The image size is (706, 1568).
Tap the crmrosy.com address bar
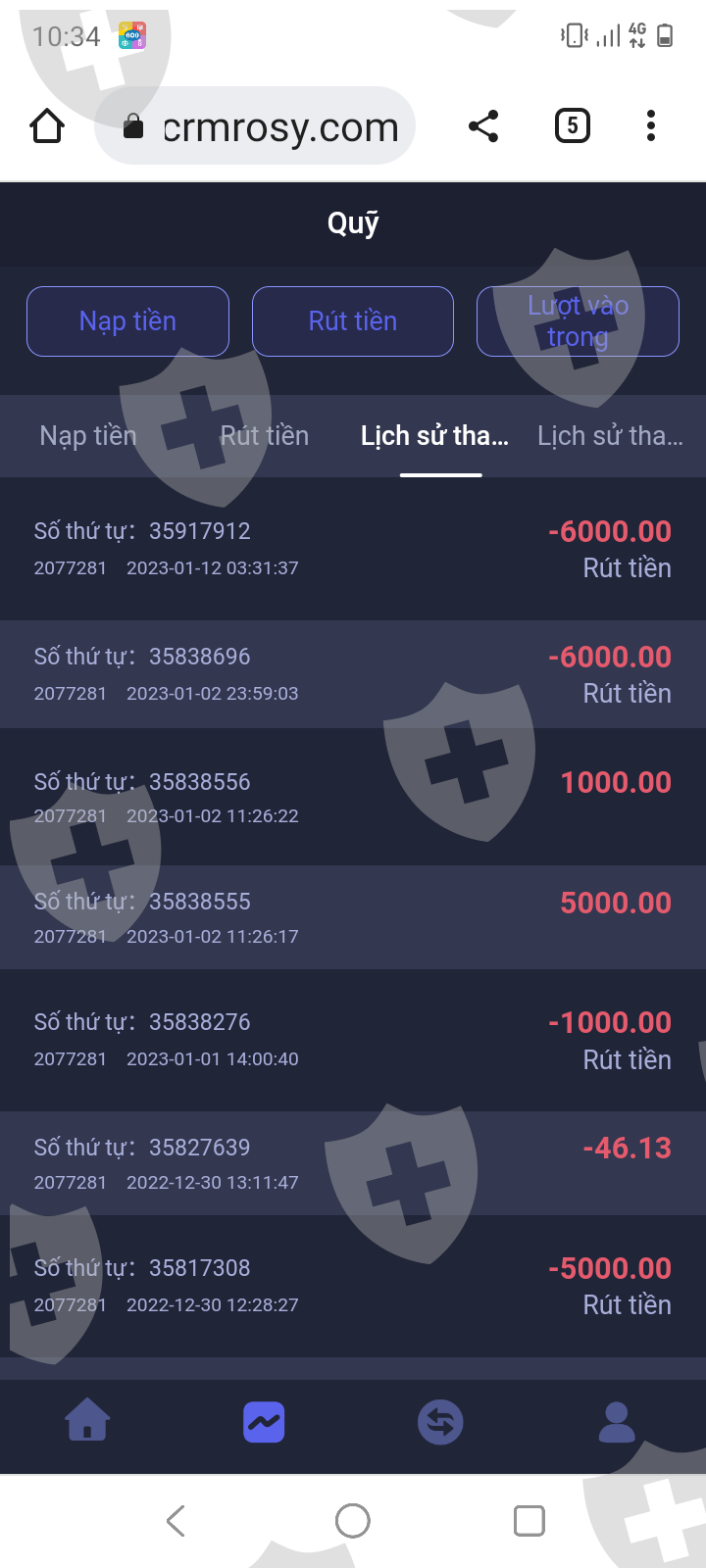coord(255,126)
